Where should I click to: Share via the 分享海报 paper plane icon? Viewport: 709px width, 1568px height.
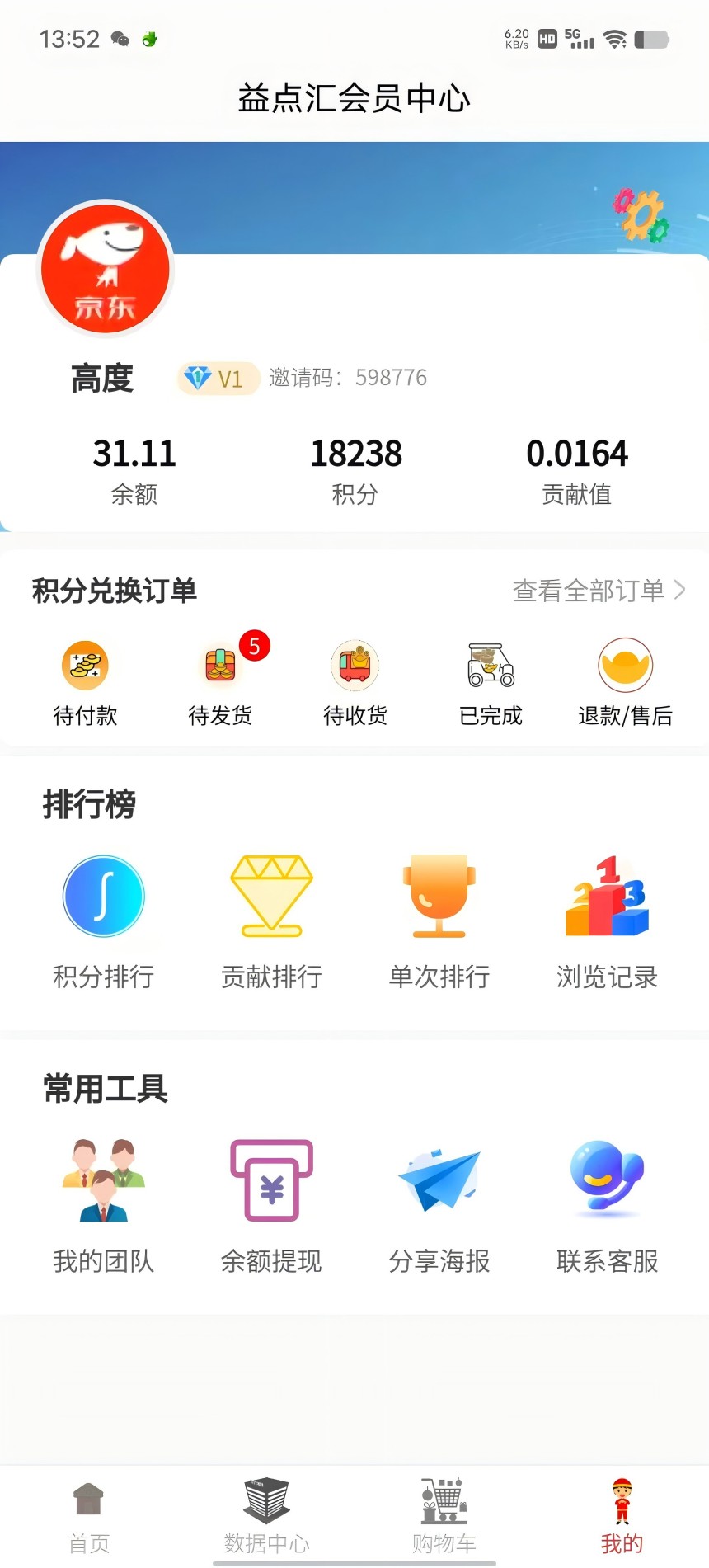(439, 1180)
